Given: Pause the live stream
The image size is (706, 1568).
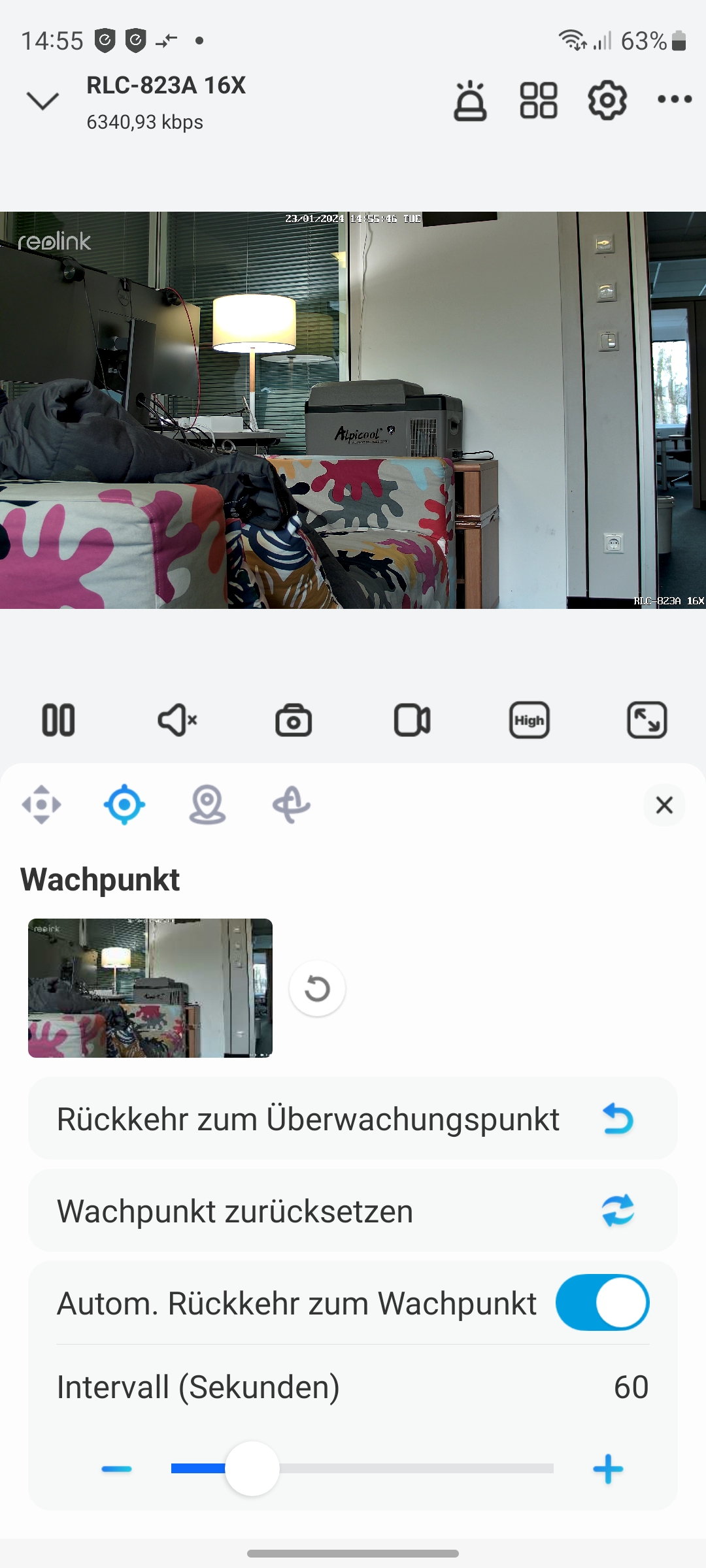Looking at the screenshot, I should (x=58, y=720).
